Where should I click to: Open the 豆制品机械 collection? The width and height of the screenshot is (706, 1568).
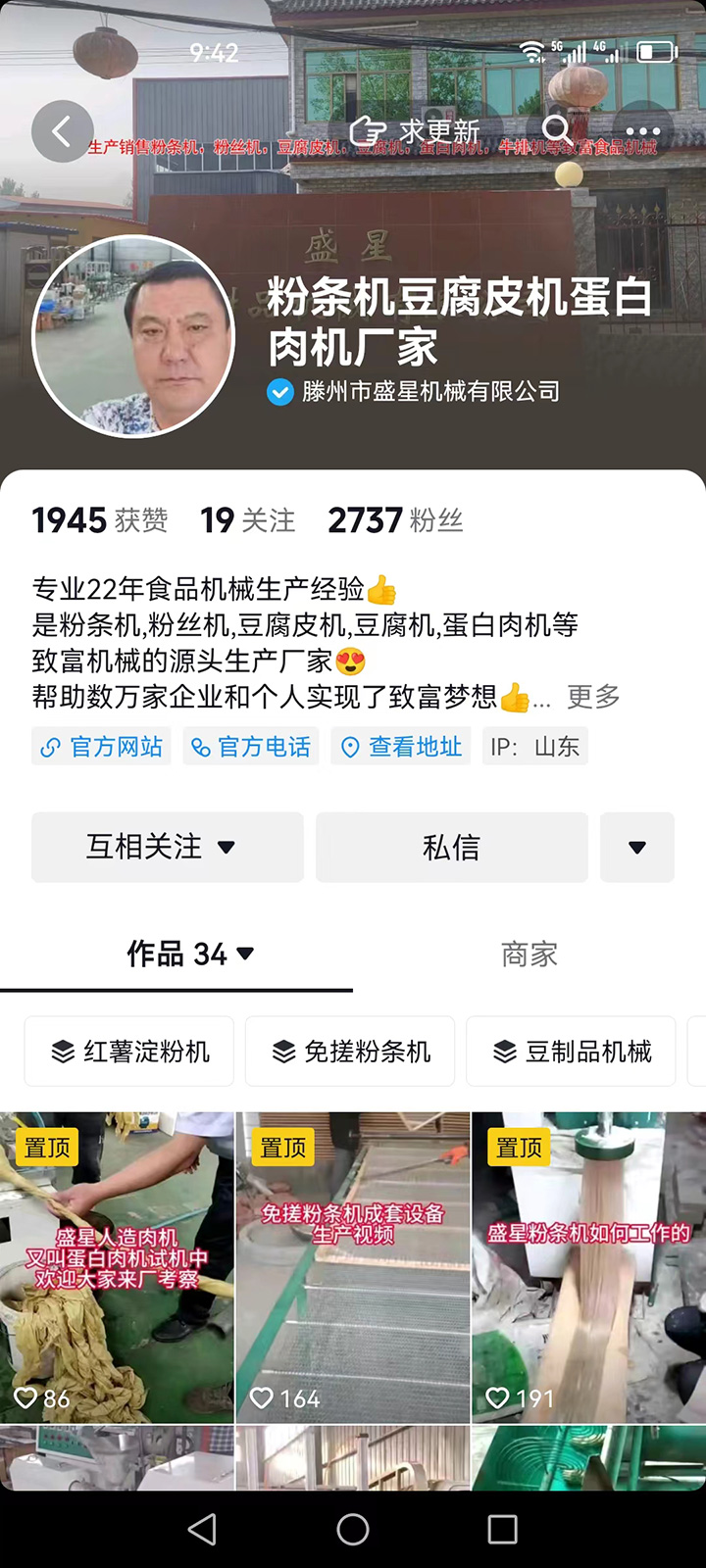(571, 1052)
